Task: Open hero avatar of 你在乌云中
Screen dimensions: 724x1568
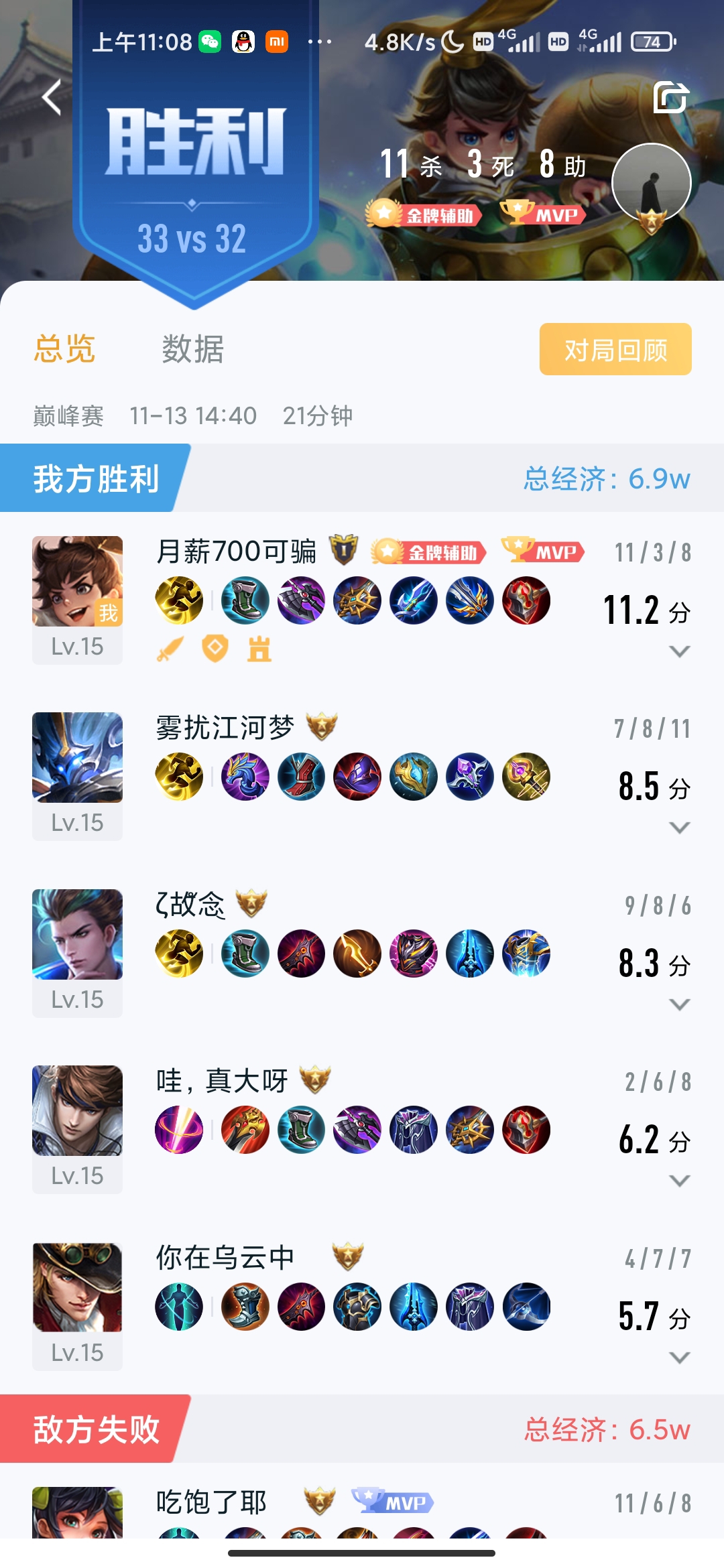Action: (78, 1287)
